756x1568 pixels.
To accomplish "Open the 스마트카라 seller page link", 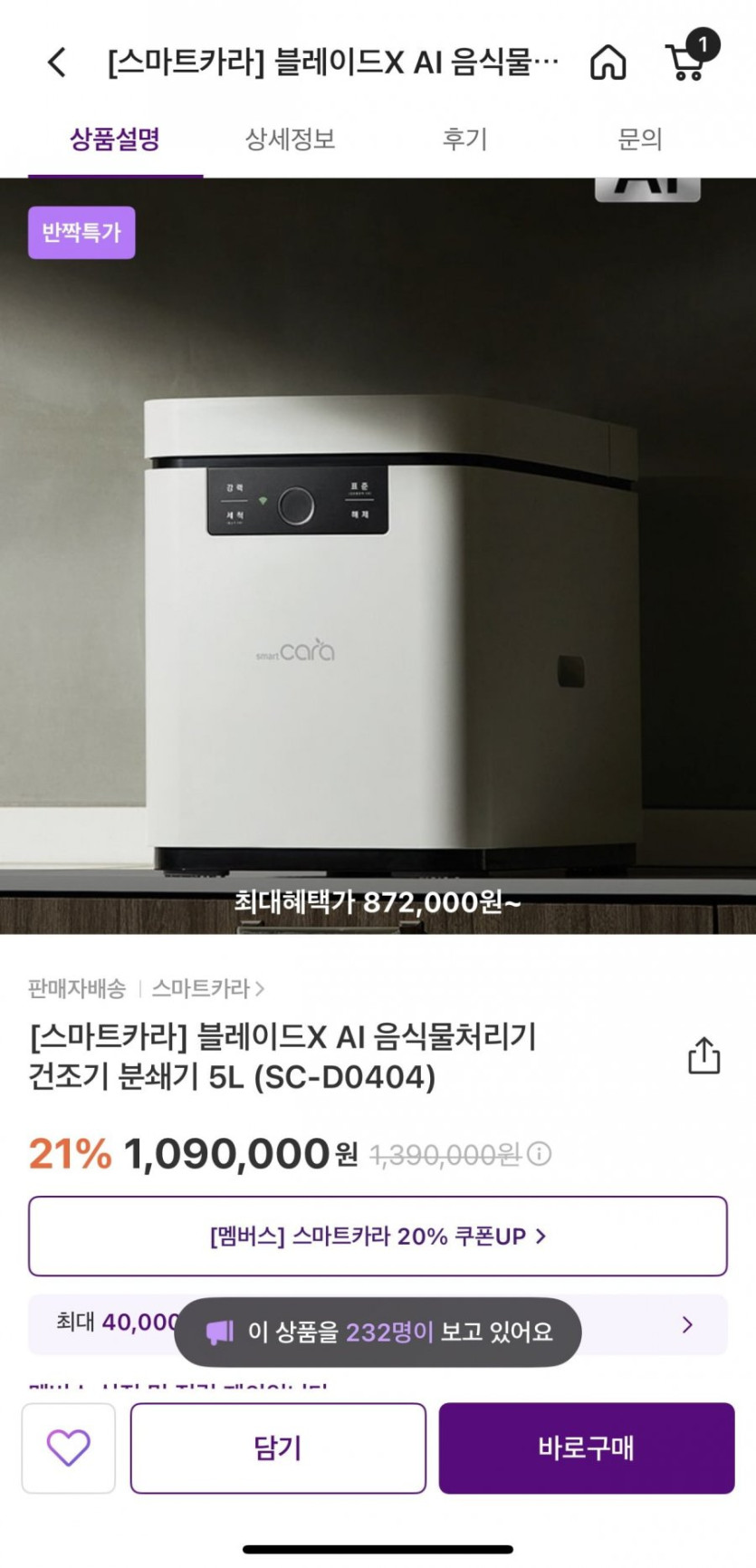I will tap(207, 988).
